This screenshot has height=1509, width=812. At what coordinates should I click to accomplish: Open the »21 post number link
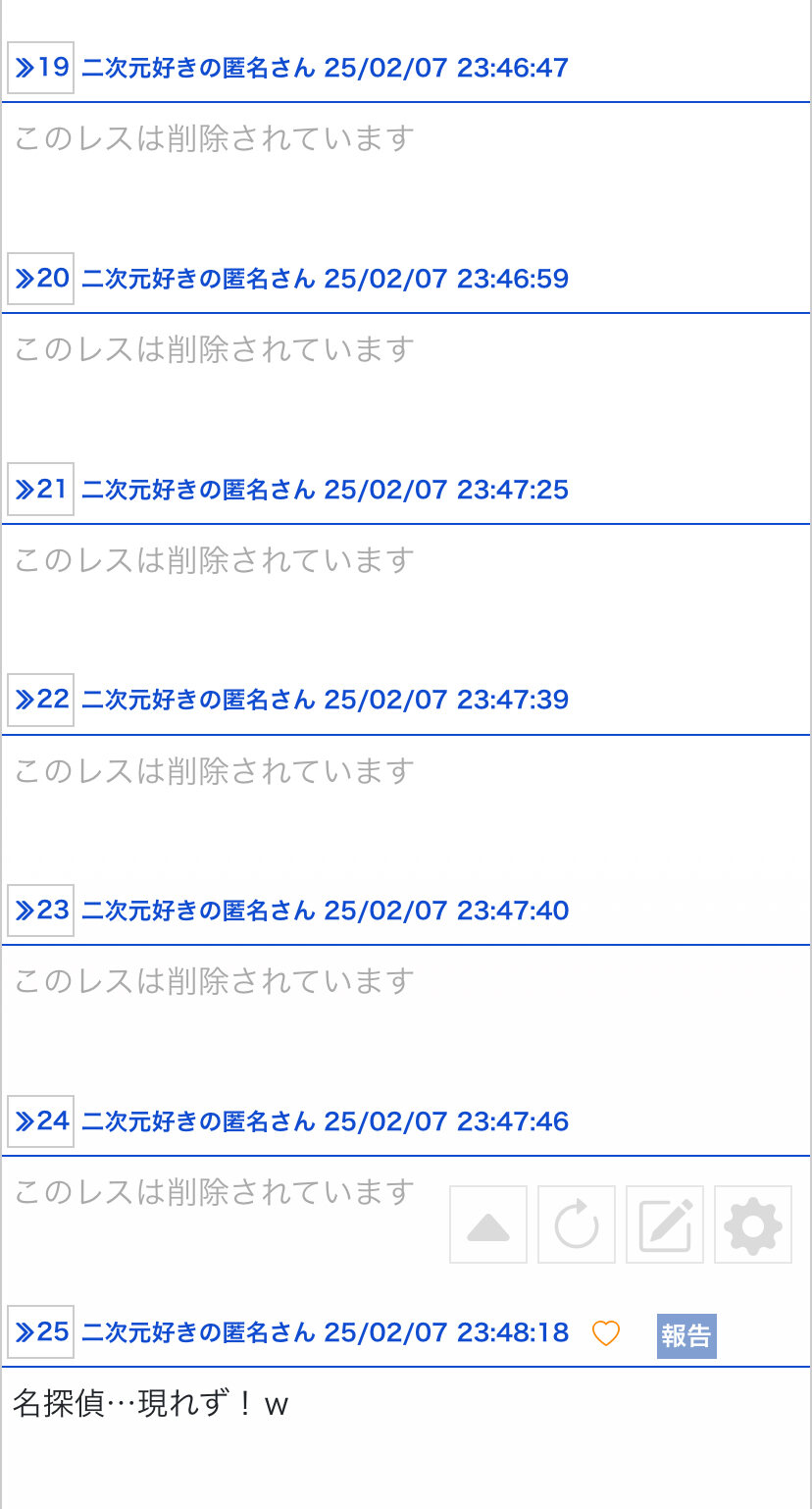pos(41,489)
